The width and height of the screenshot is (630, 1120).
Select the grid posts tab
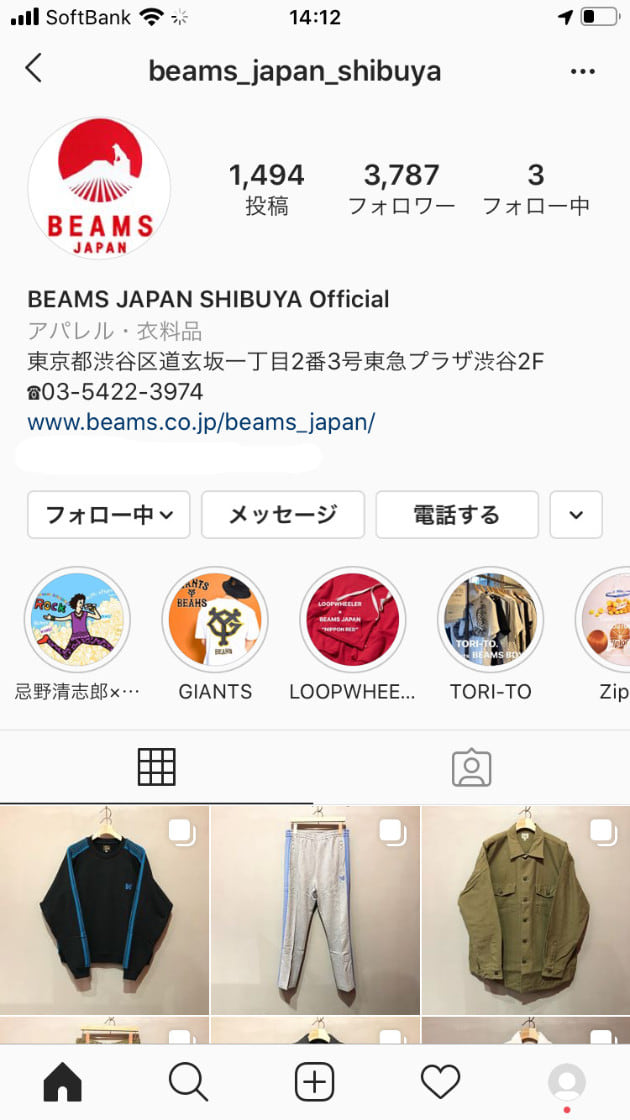click(156, 767)
